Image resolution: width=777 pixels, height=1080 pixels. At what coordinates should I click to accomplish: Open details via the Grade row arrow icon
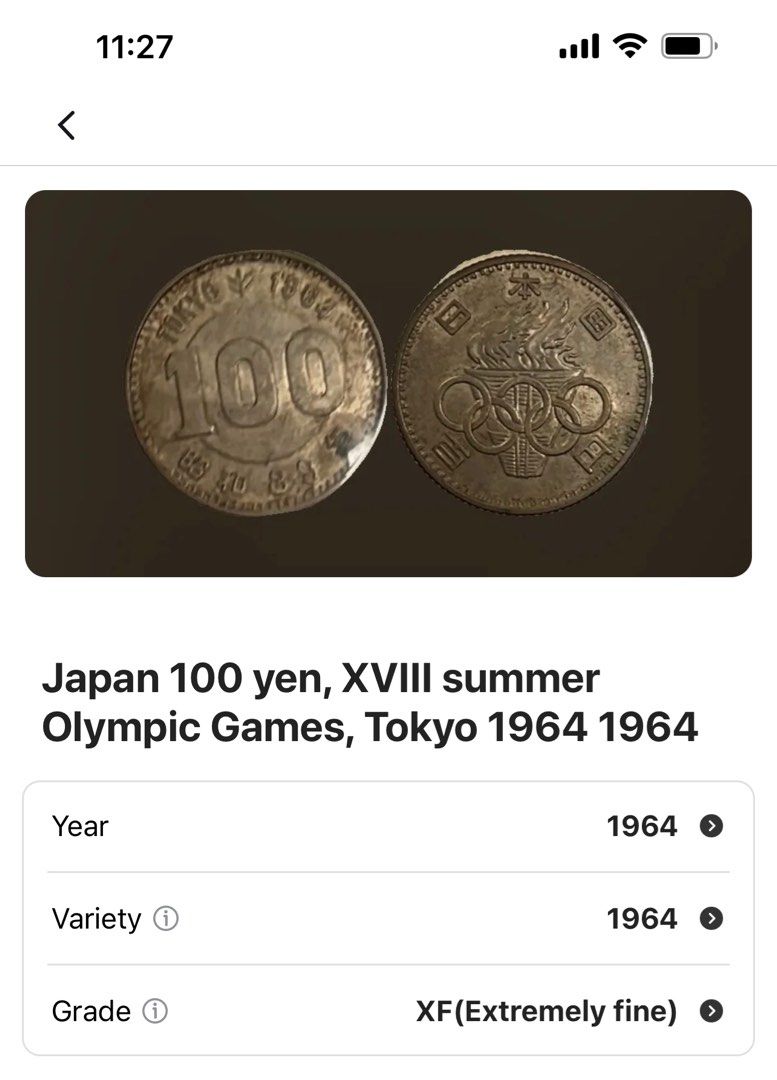tap(710, 1011)
